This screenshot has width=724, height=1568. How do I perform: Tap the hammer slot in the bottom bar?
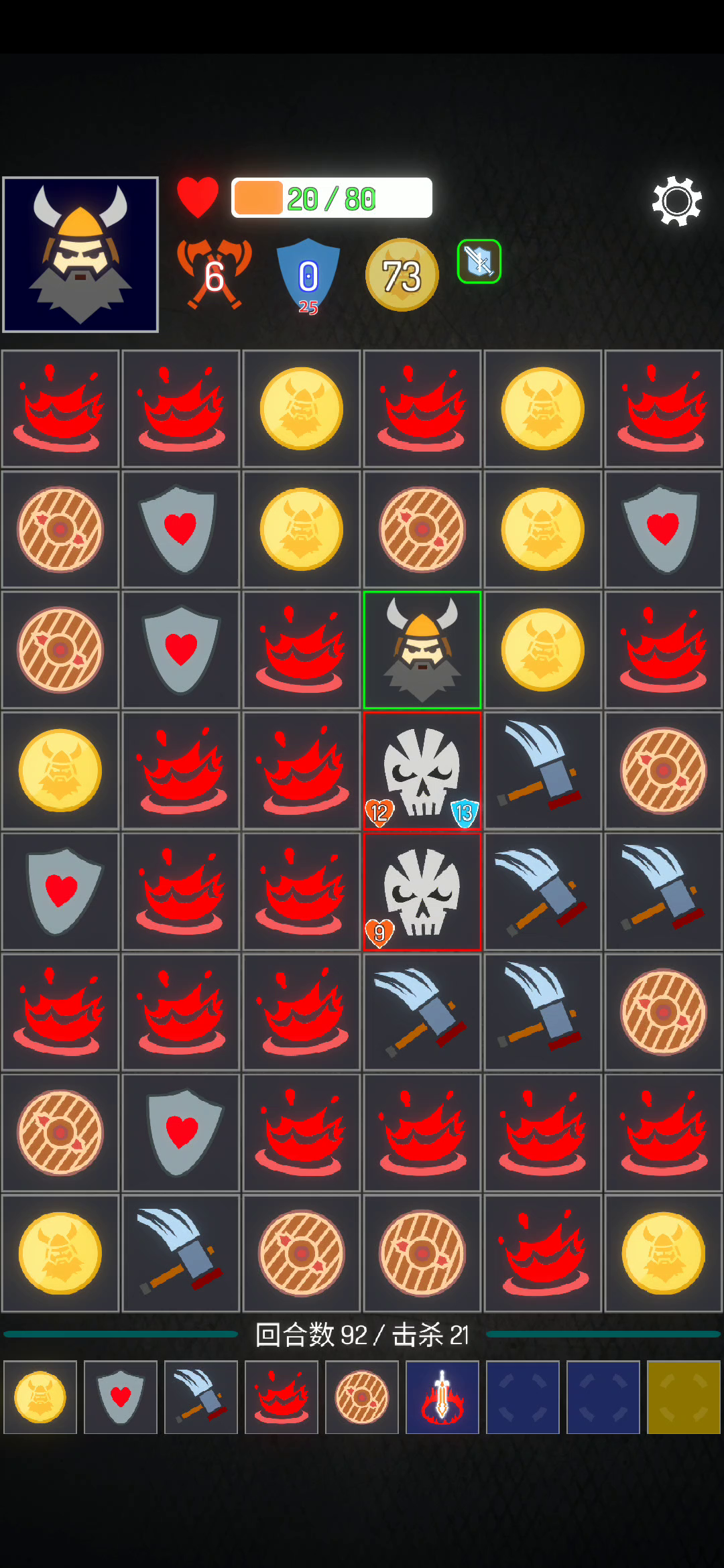click(x=201, y=1397)
